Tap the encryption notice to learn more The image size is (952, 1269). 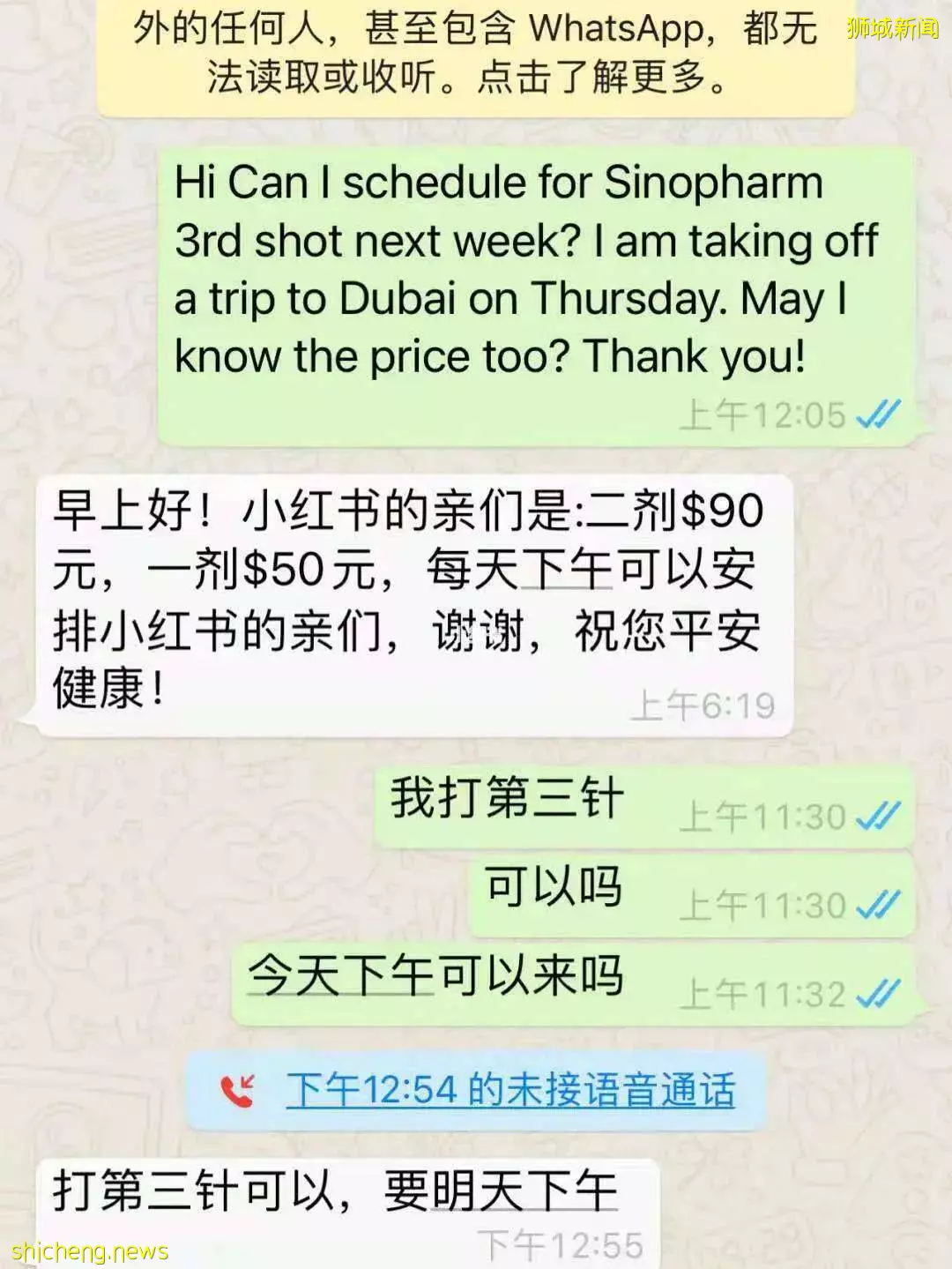point(475,55)
